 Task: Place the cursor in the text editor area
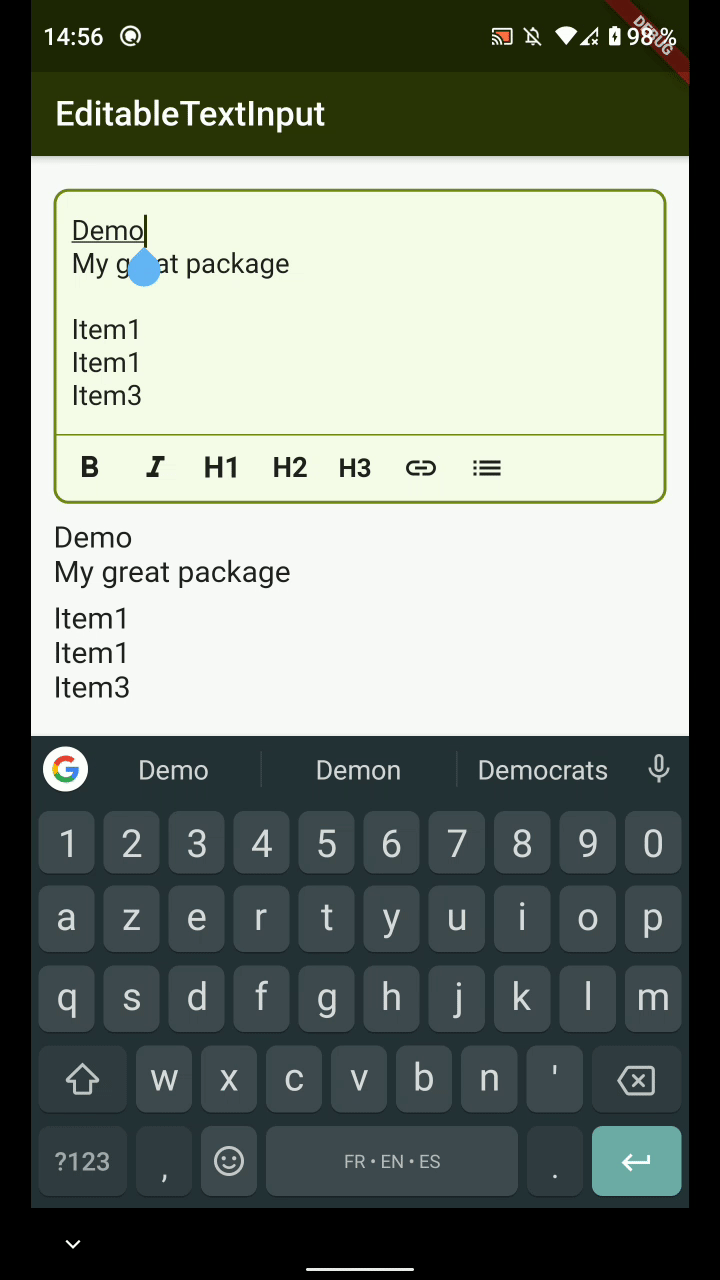pyautogui.click(x=360, y=313)
